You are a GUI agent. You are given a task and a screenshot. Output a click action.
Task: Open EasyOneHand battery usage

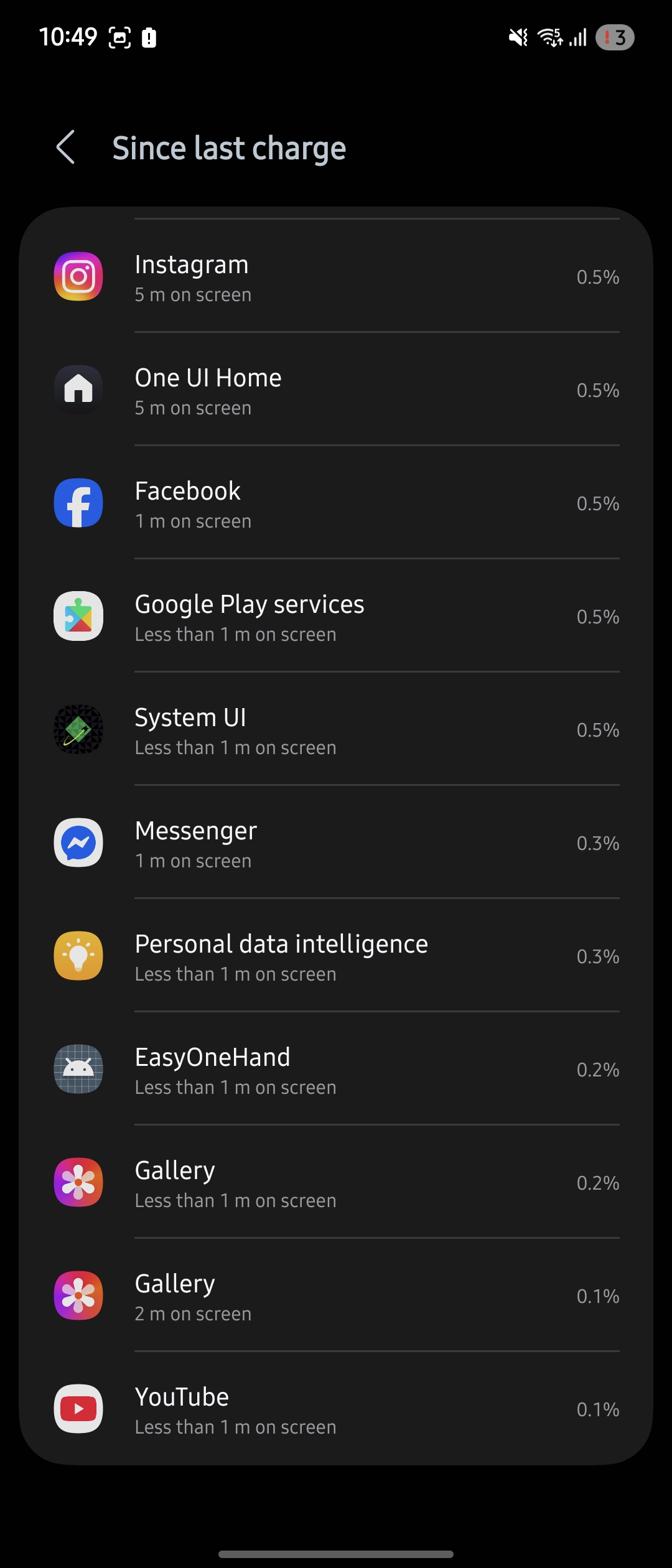click(336, 1070)
